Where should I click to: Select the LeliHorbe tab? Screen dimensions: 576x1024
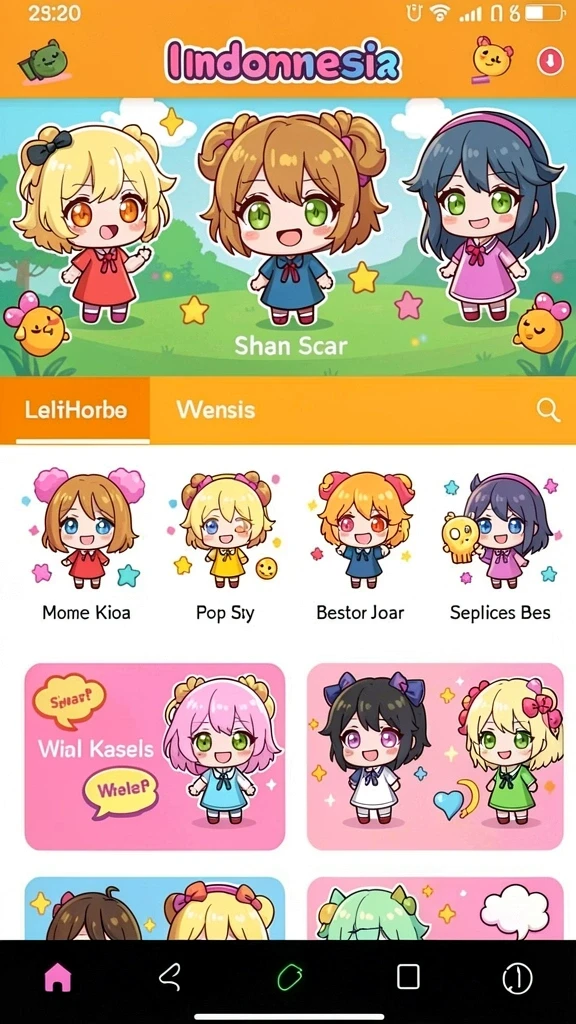pos(75,410)
